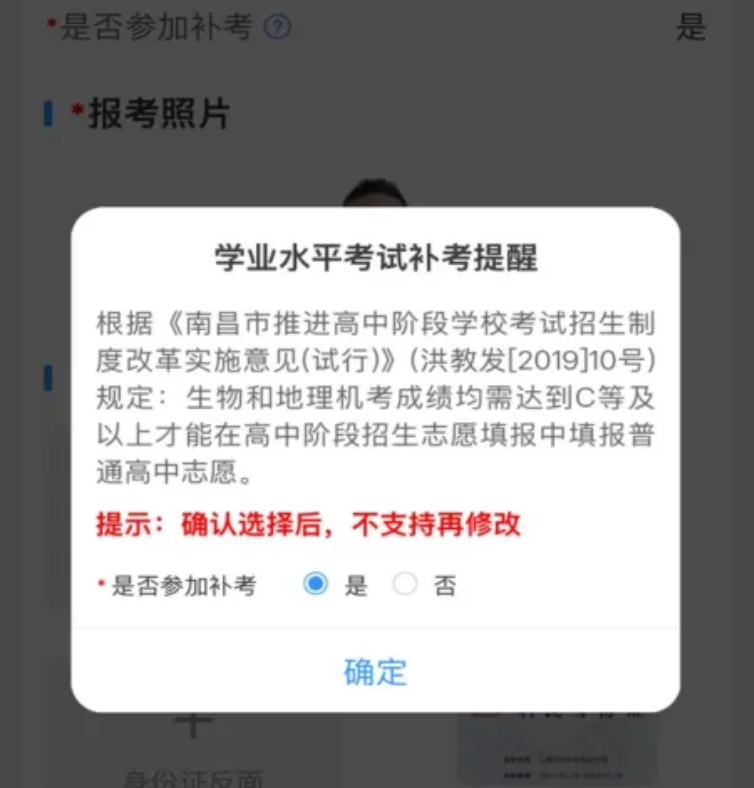Select 否 for 是否参加补考

point(405,584)
